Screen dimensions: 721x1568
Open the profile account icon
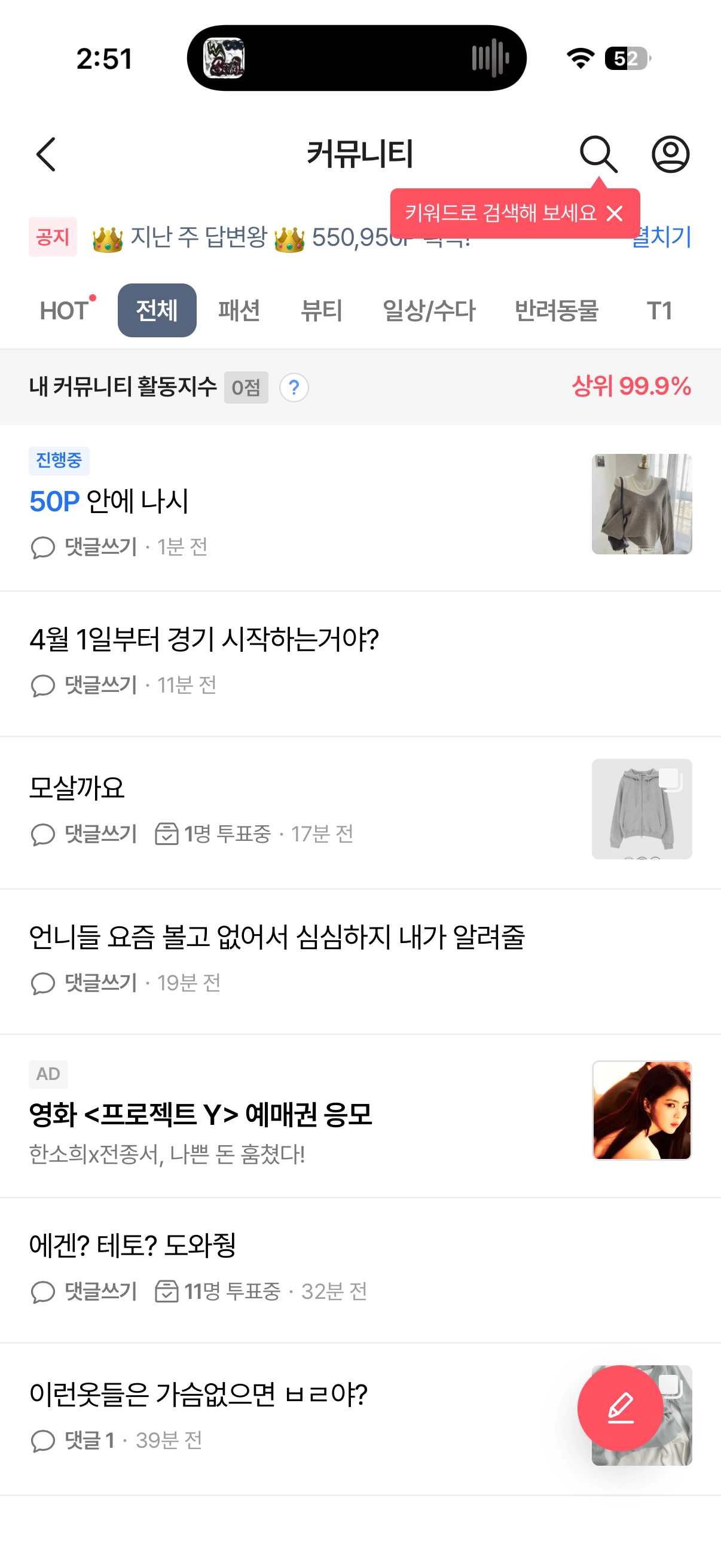[670, 154]
